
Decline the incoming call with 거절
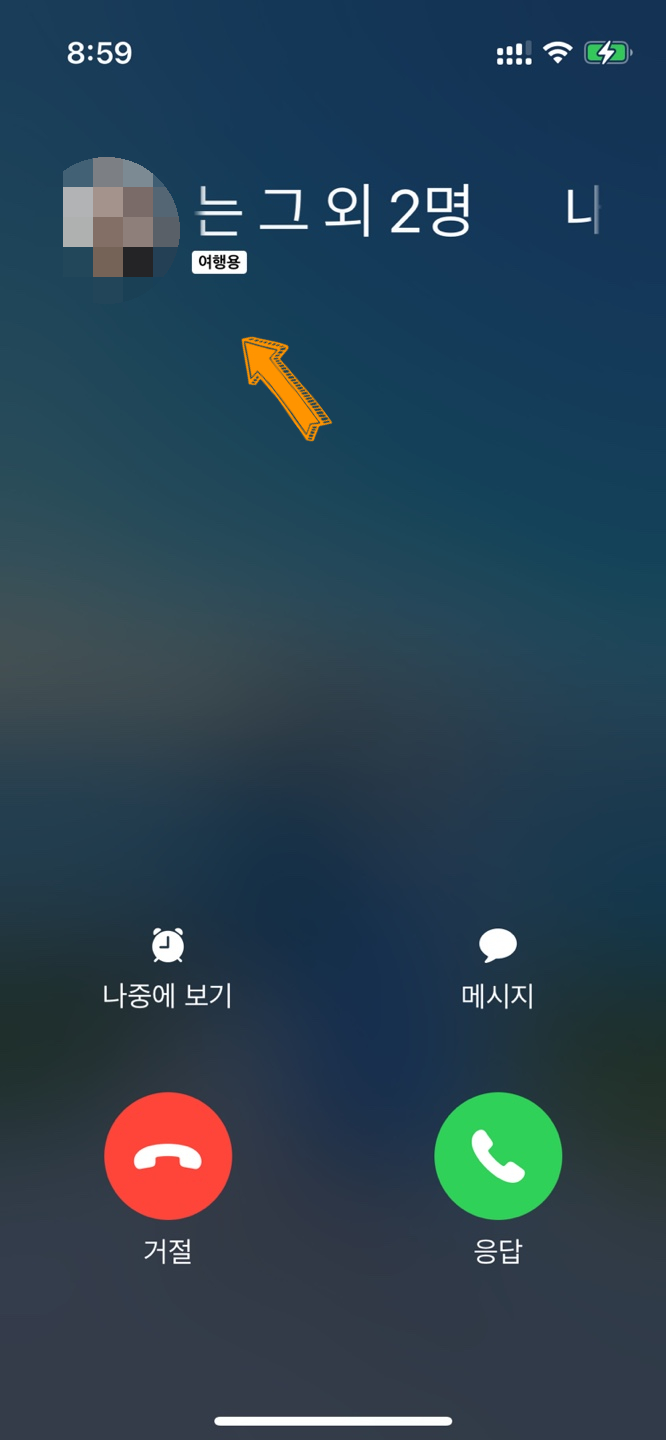(168, 1156)
